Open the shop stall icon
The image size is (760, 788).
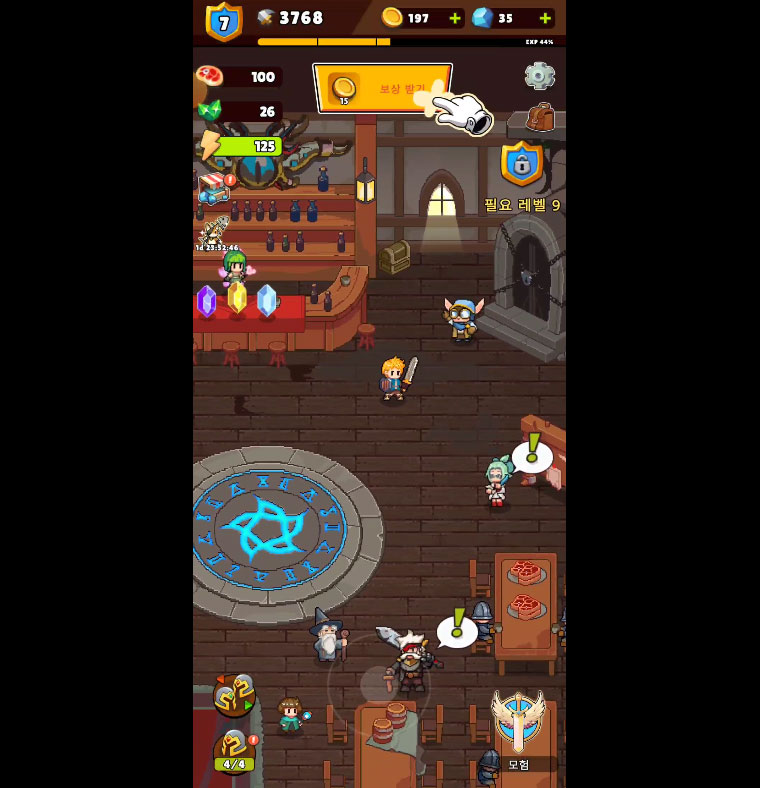point(213,187)
